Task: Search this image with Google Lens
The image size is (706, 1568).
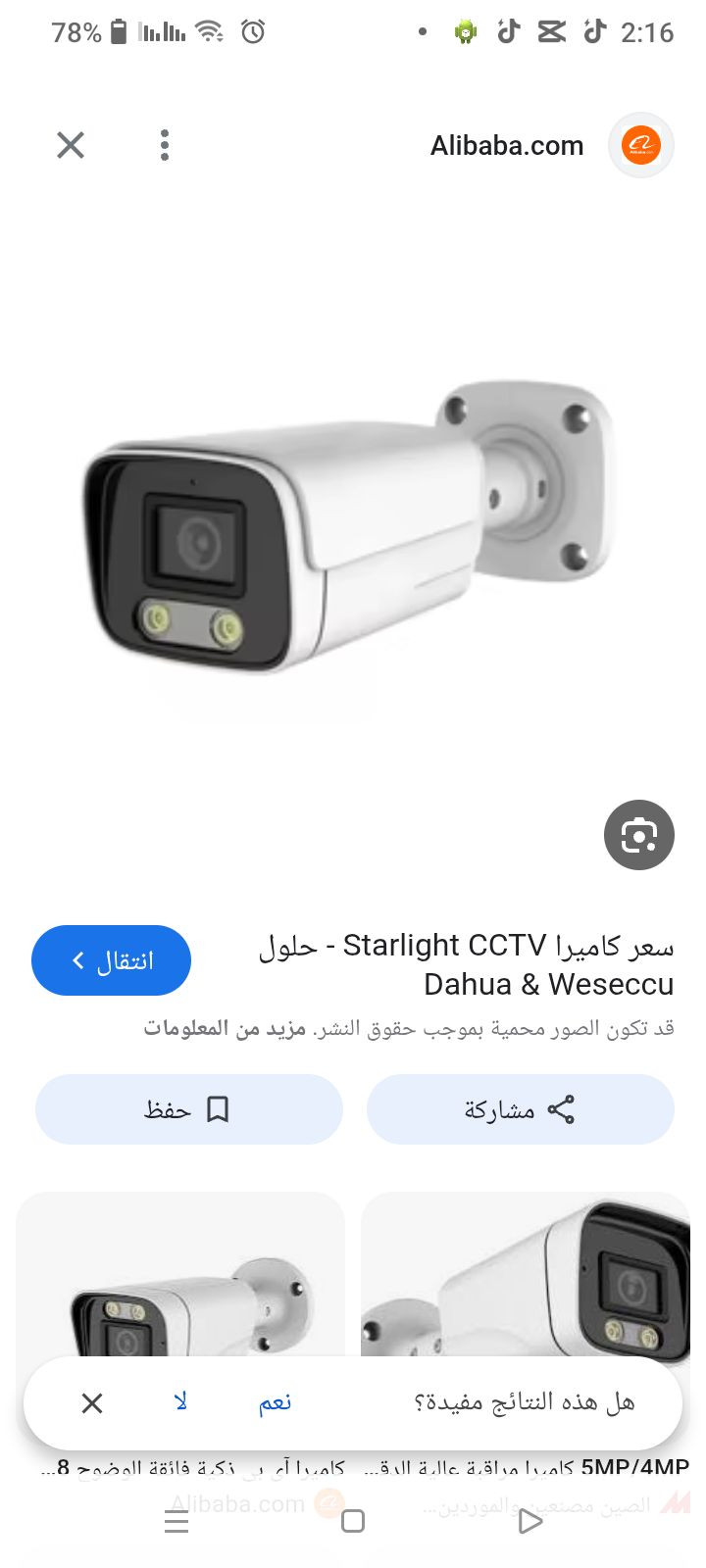Action: [x=638, y=835]
